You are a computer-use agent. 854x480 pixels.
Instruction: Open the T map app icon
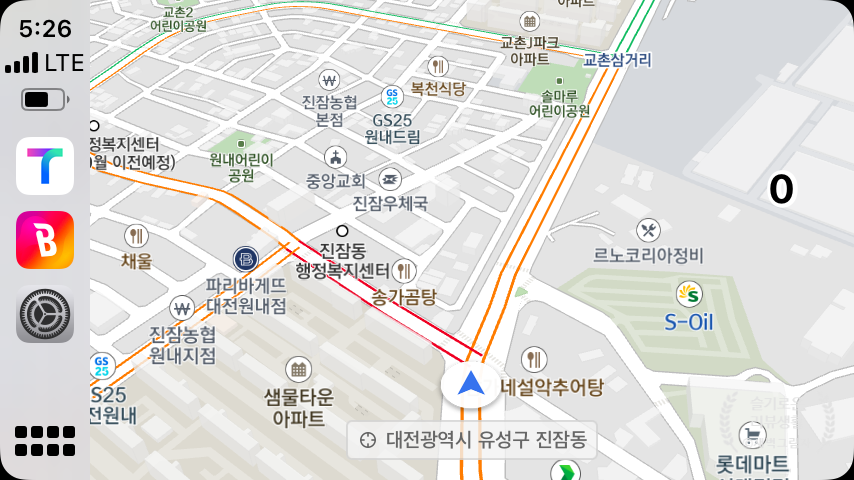coord(45,166)
